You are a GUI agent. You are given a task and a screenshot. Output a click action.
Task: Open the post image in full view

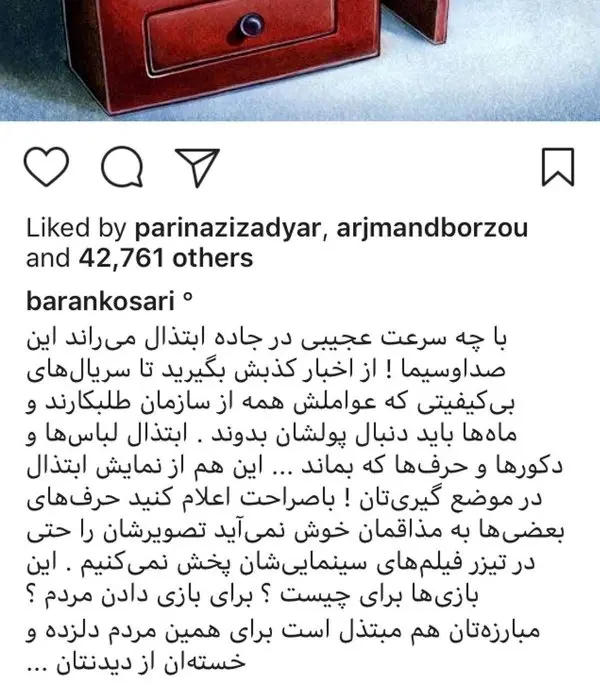300,60
